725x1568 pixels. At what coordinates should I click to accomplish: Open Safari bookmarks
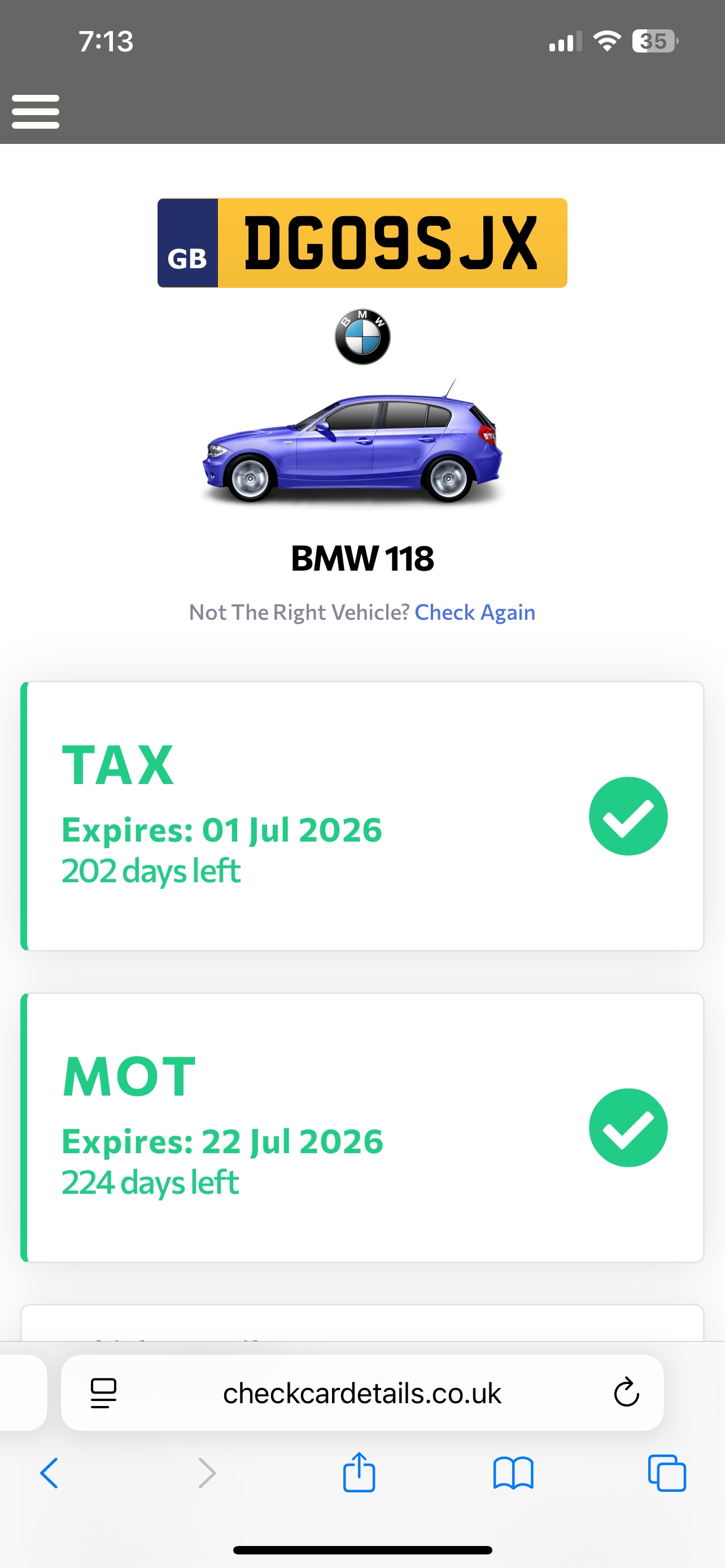513,1474
